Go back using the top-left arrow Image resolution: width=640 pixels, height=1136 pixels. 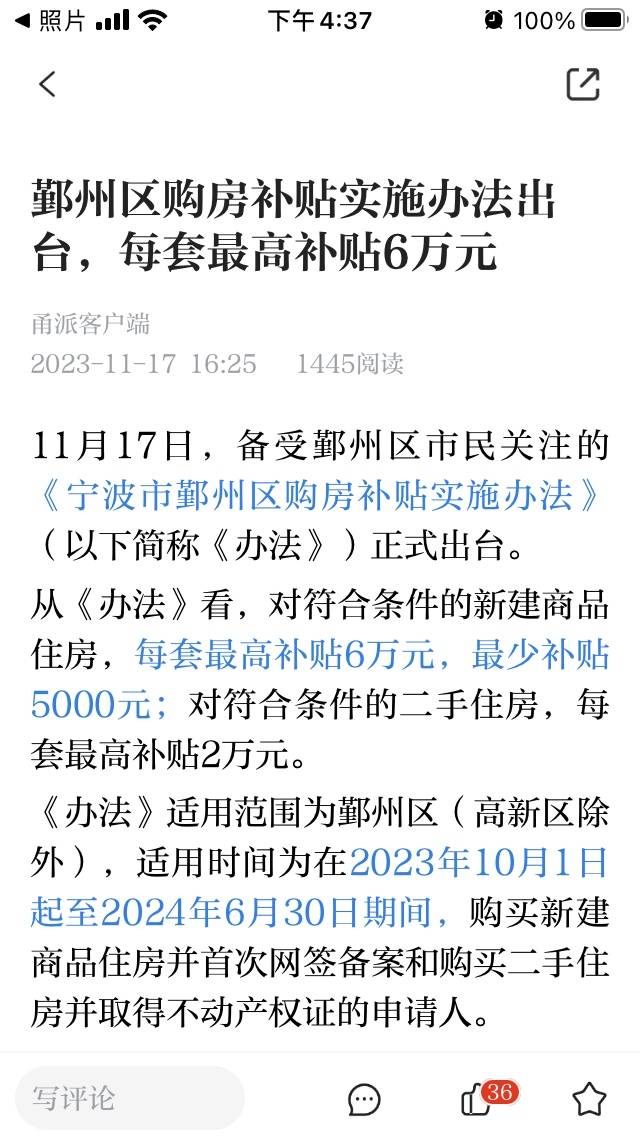point(48,85)
